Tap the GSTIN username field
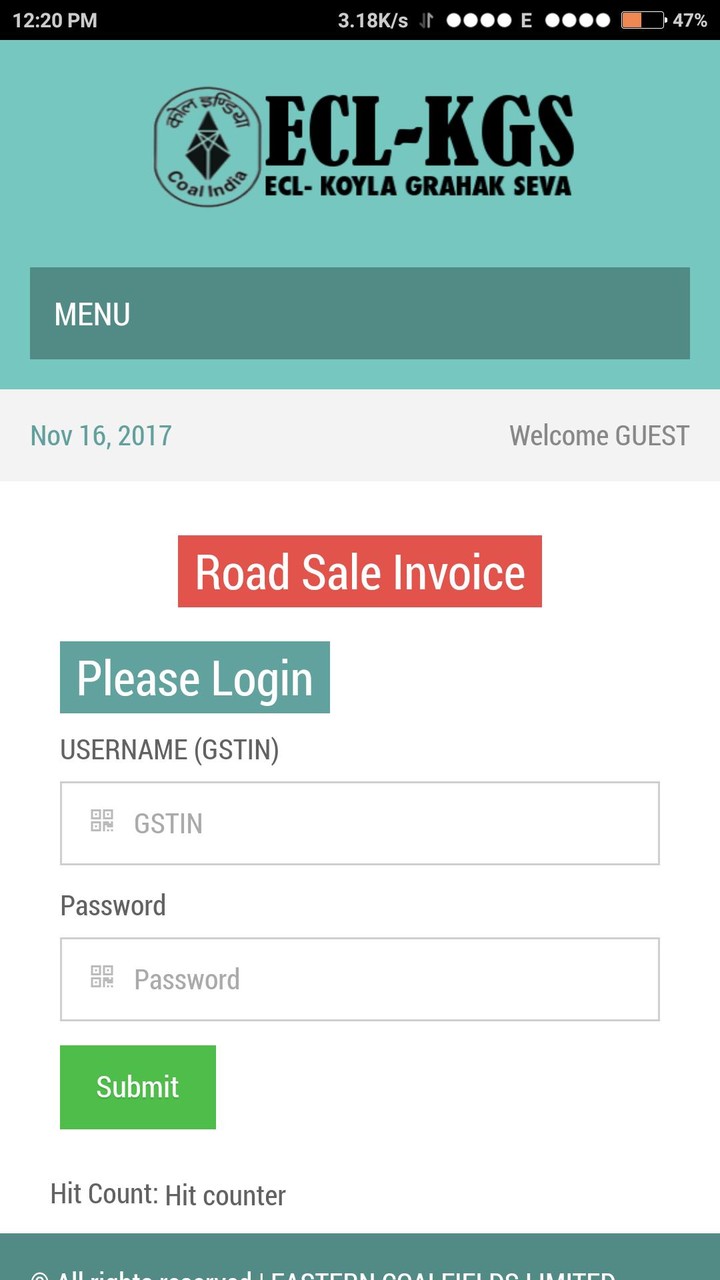The height and width of the screenshot is (1280, 720). click(360, 823)
